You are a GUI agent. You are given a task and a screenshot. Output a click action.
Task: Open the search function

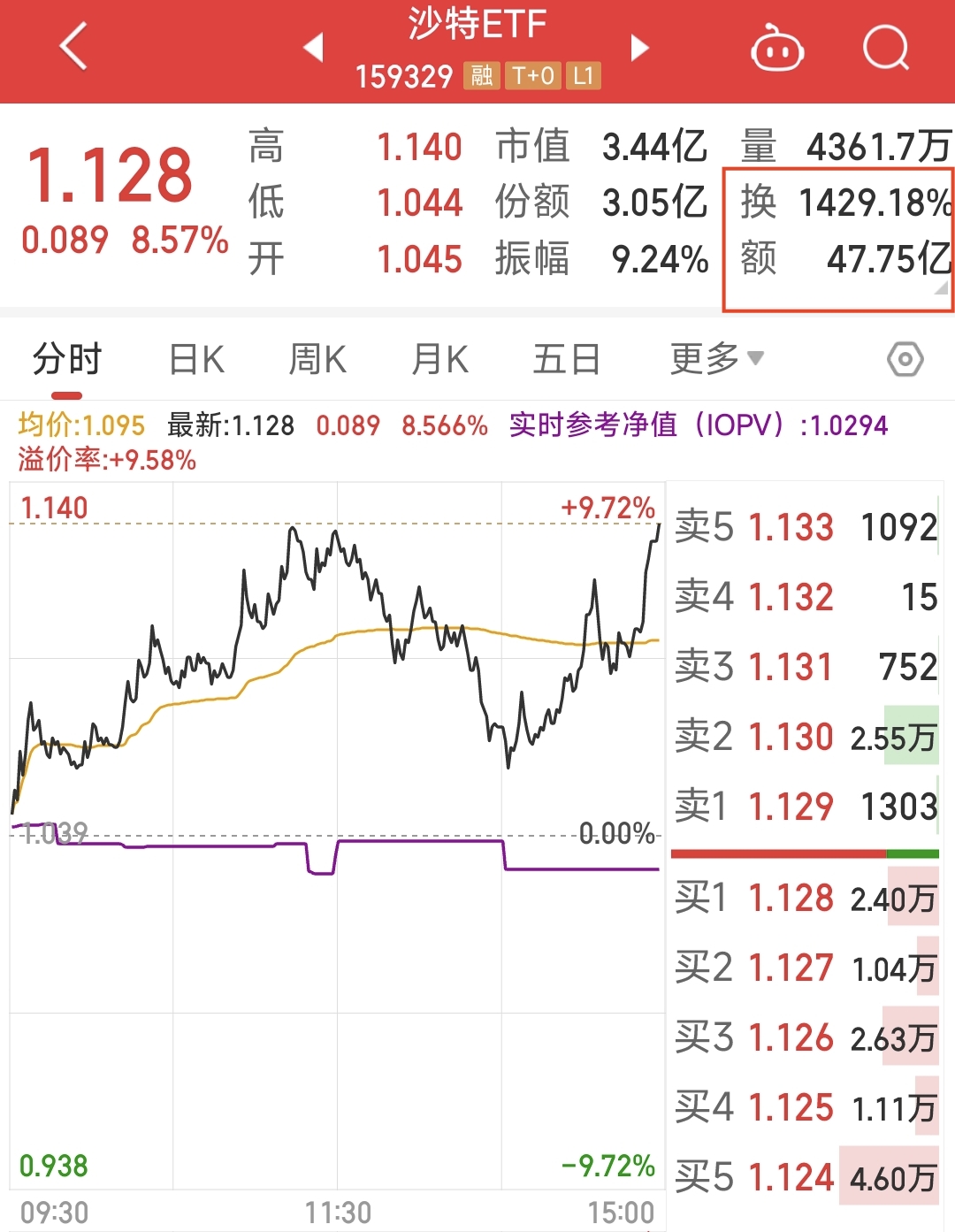(887, 49)
